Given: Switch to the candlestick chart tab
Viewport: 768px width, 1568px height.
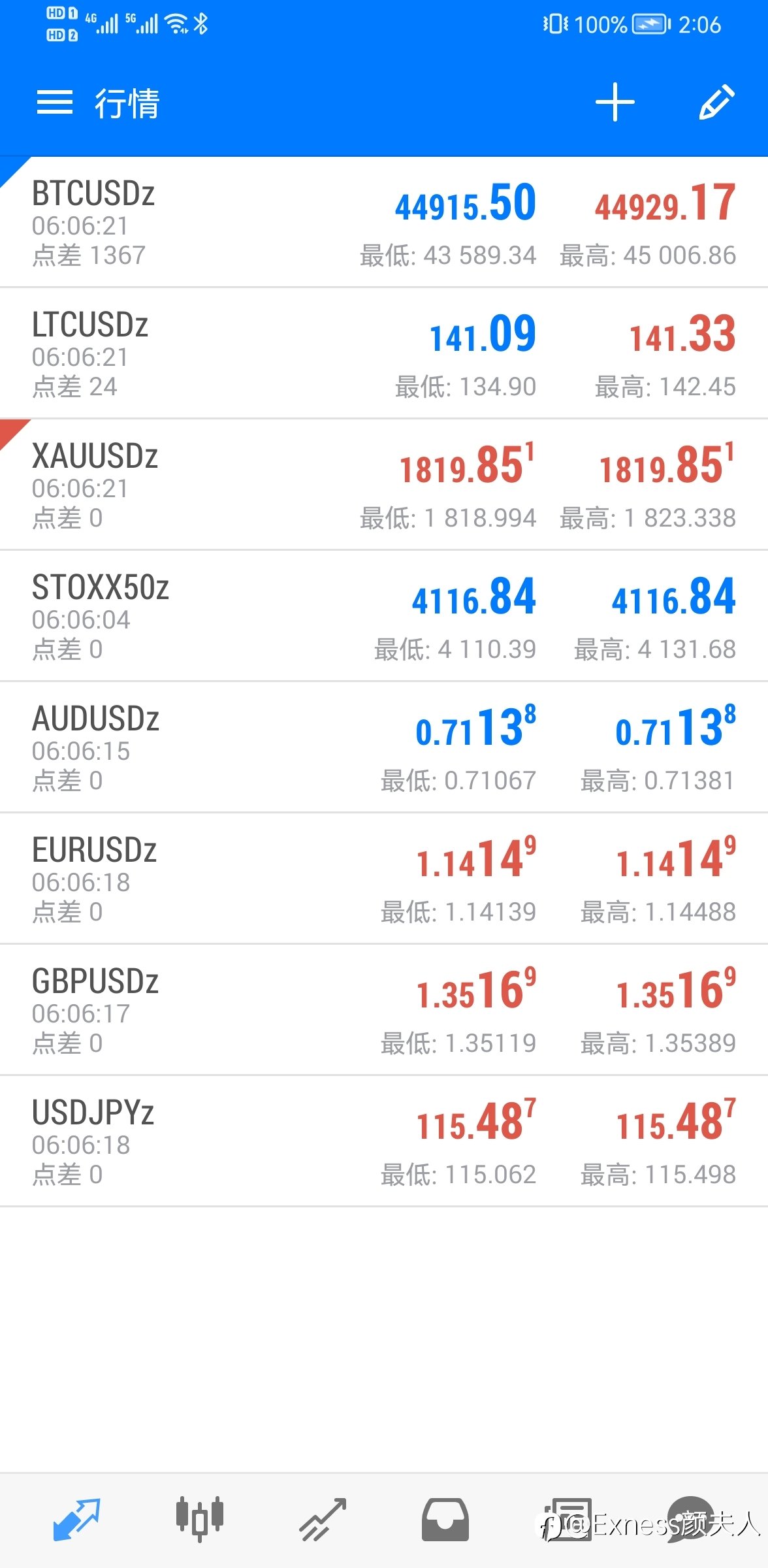Looking at the screenshot, I should [x=200, y=1519].
